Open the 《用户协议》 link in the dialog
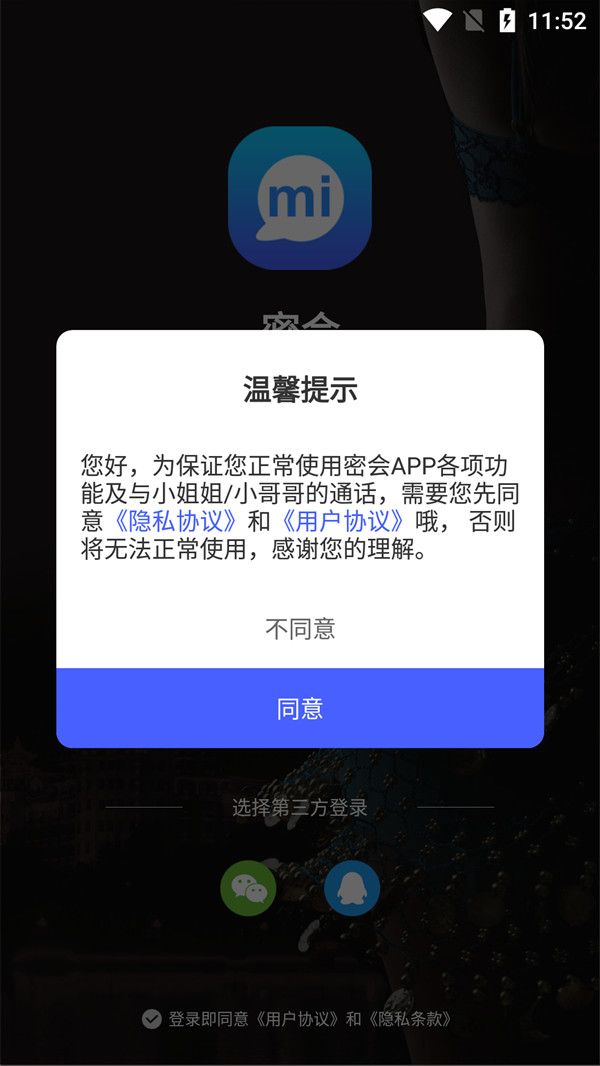This screenshot has width=600, height=1066. coord(342,521)
